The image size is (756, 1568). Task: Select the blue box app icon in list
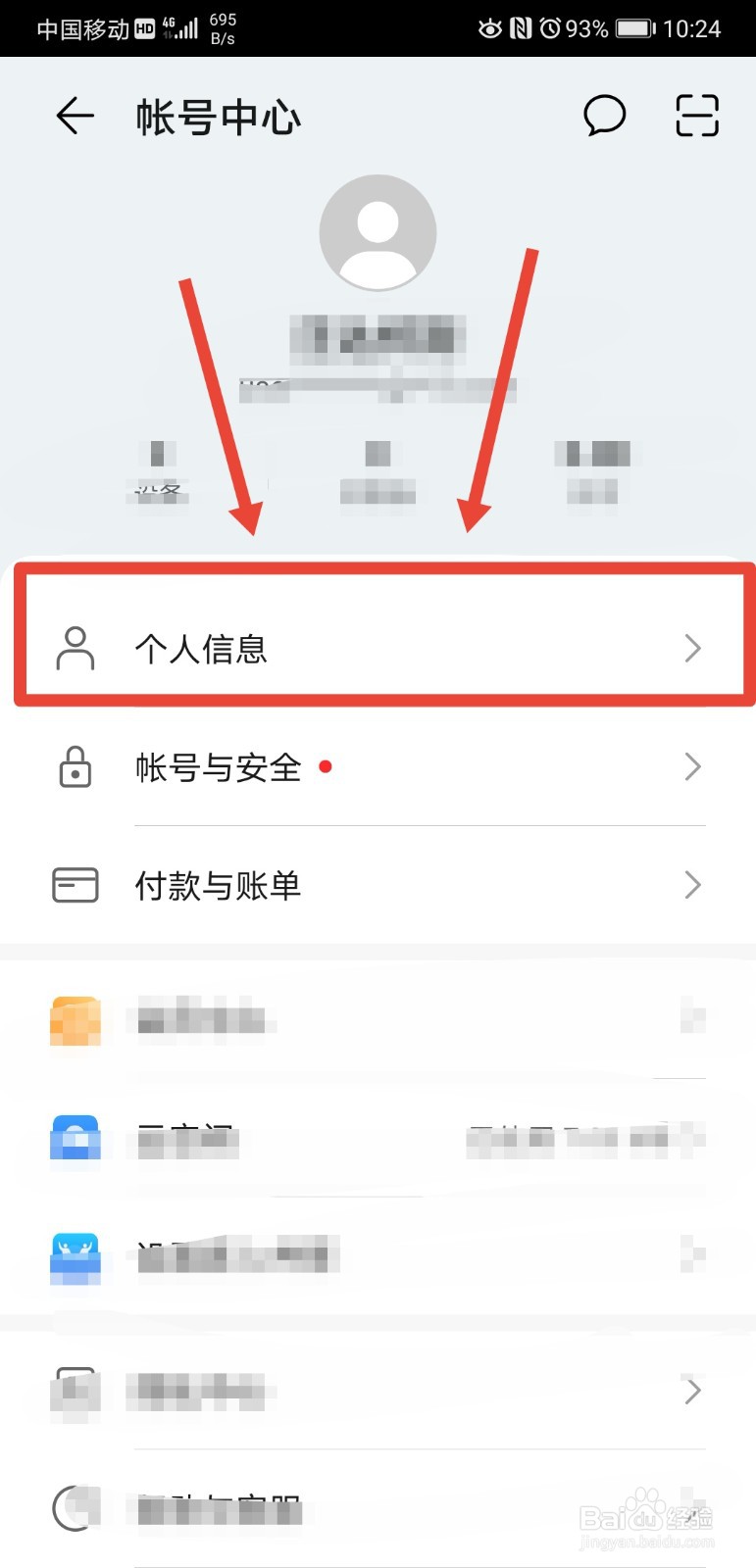click(x=75, y=1139)
